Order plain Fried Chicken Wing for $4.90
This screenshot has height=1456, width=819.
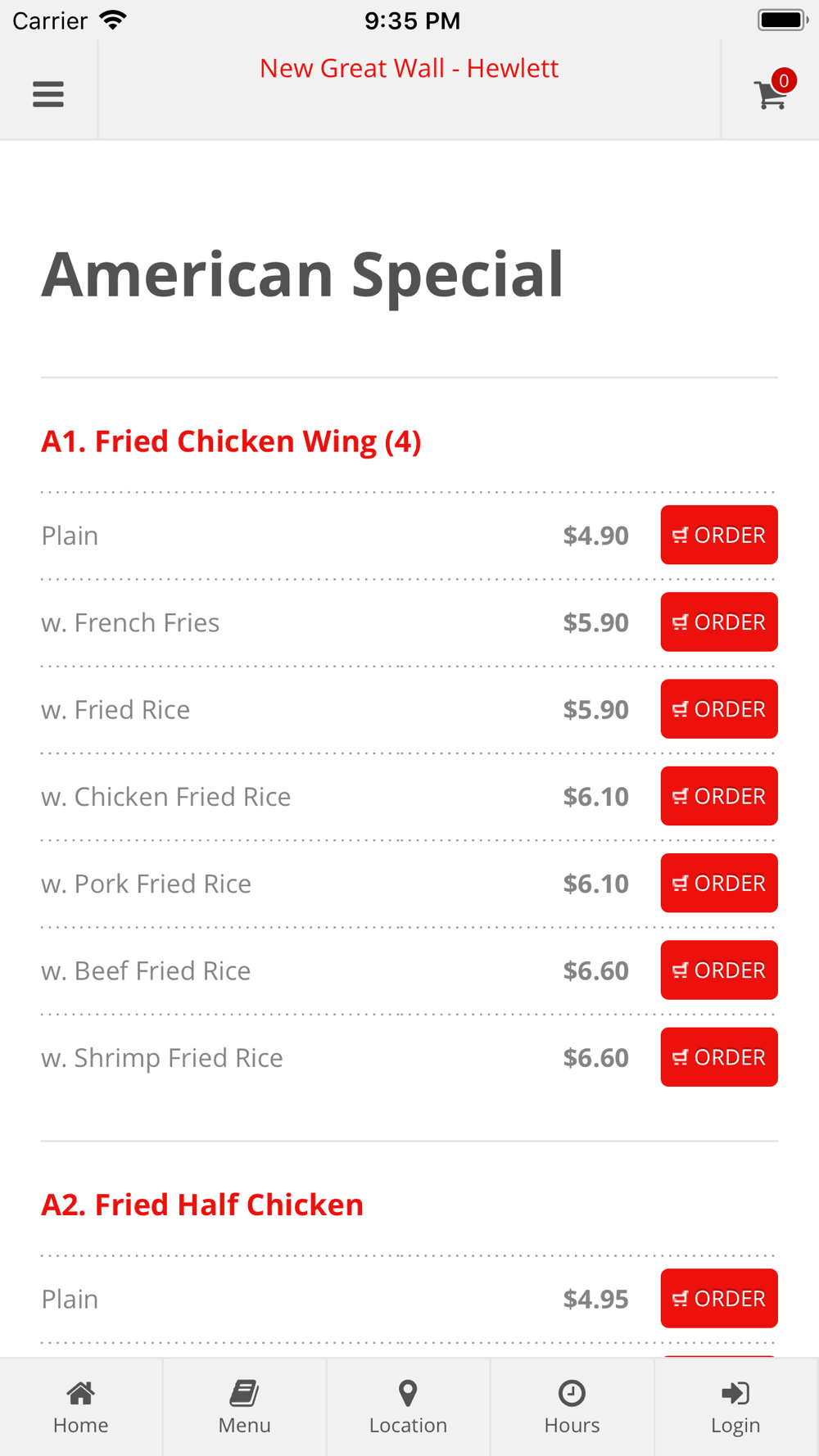[x=719, y=535]
